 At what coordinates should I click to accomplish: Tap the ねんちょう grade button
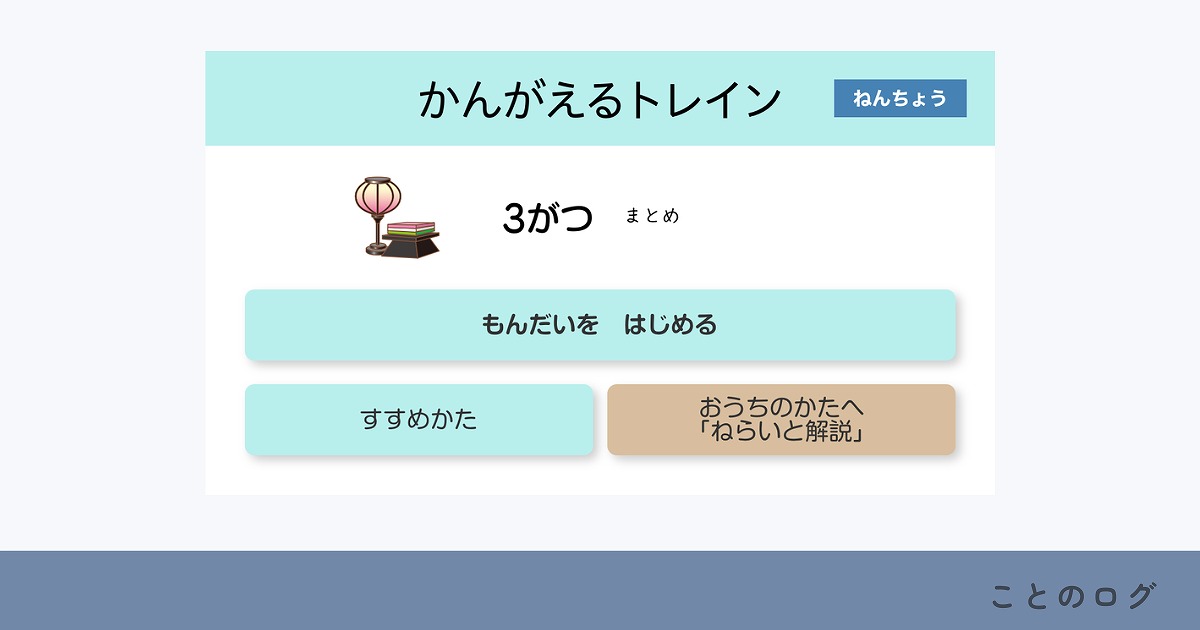[x=900, y=98]
